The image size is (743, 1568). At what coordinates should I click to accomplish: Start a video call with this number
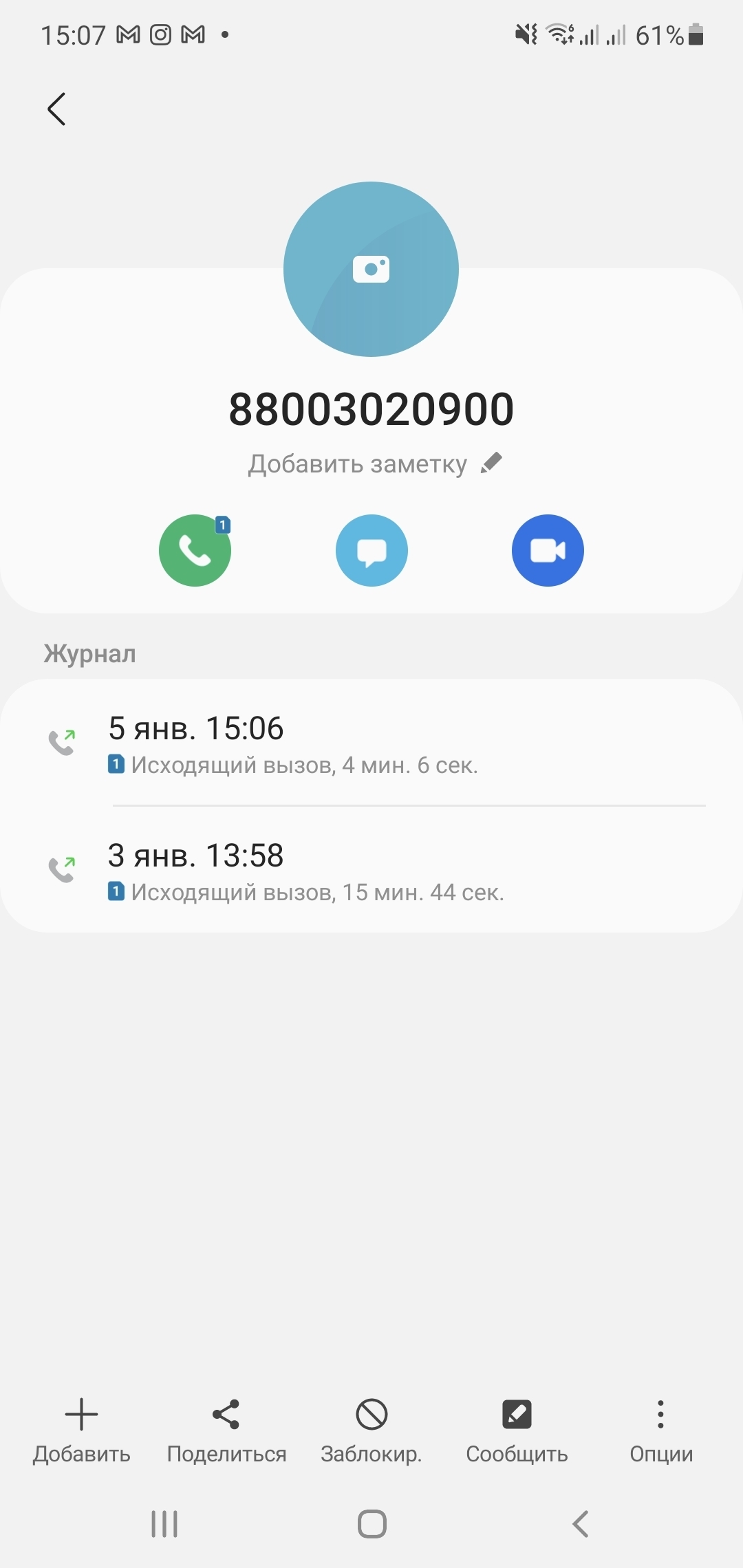(x=548, y=551)
